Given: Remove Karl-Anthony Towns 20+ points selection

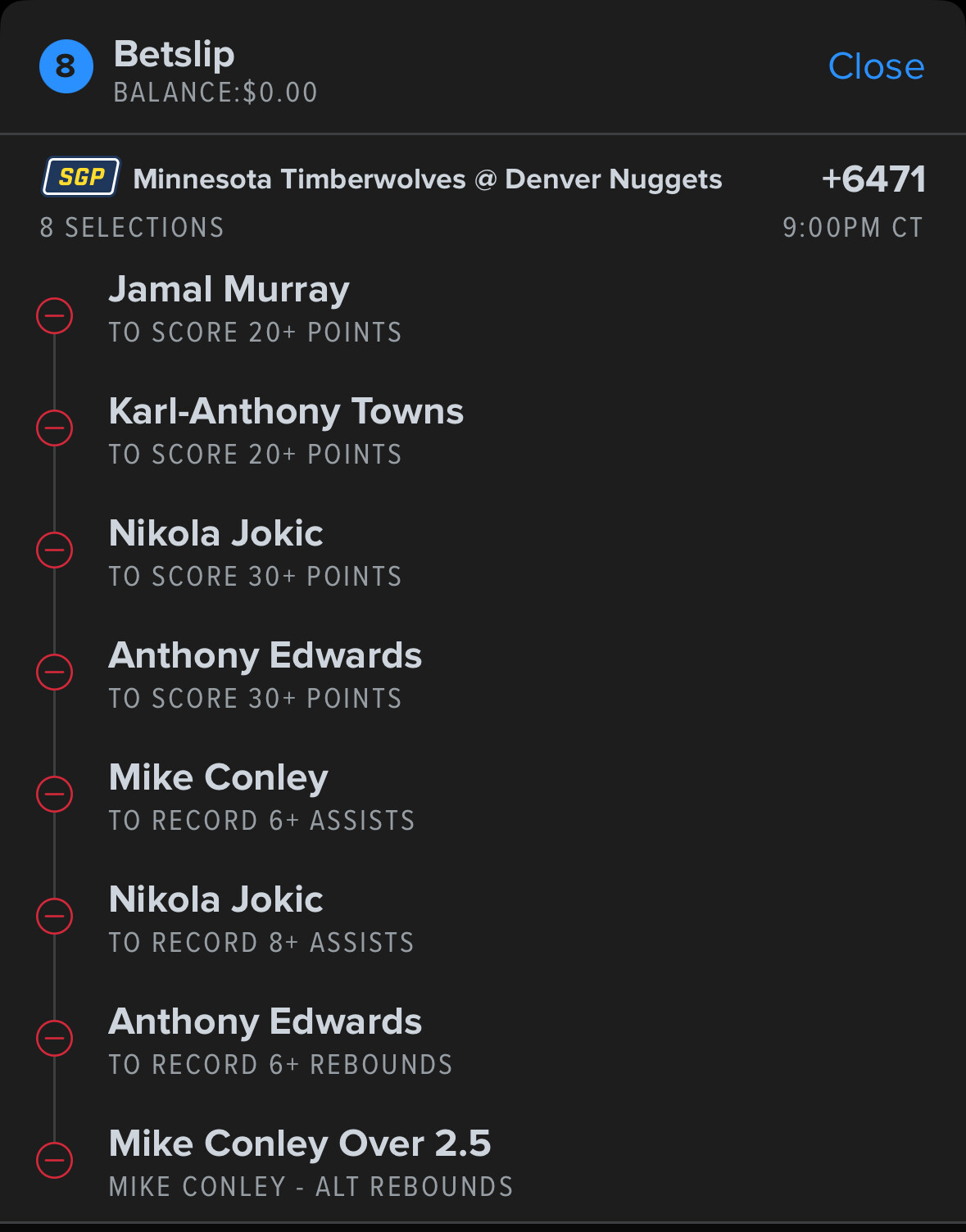Looking at the screenshot, I should pos(55,428).
